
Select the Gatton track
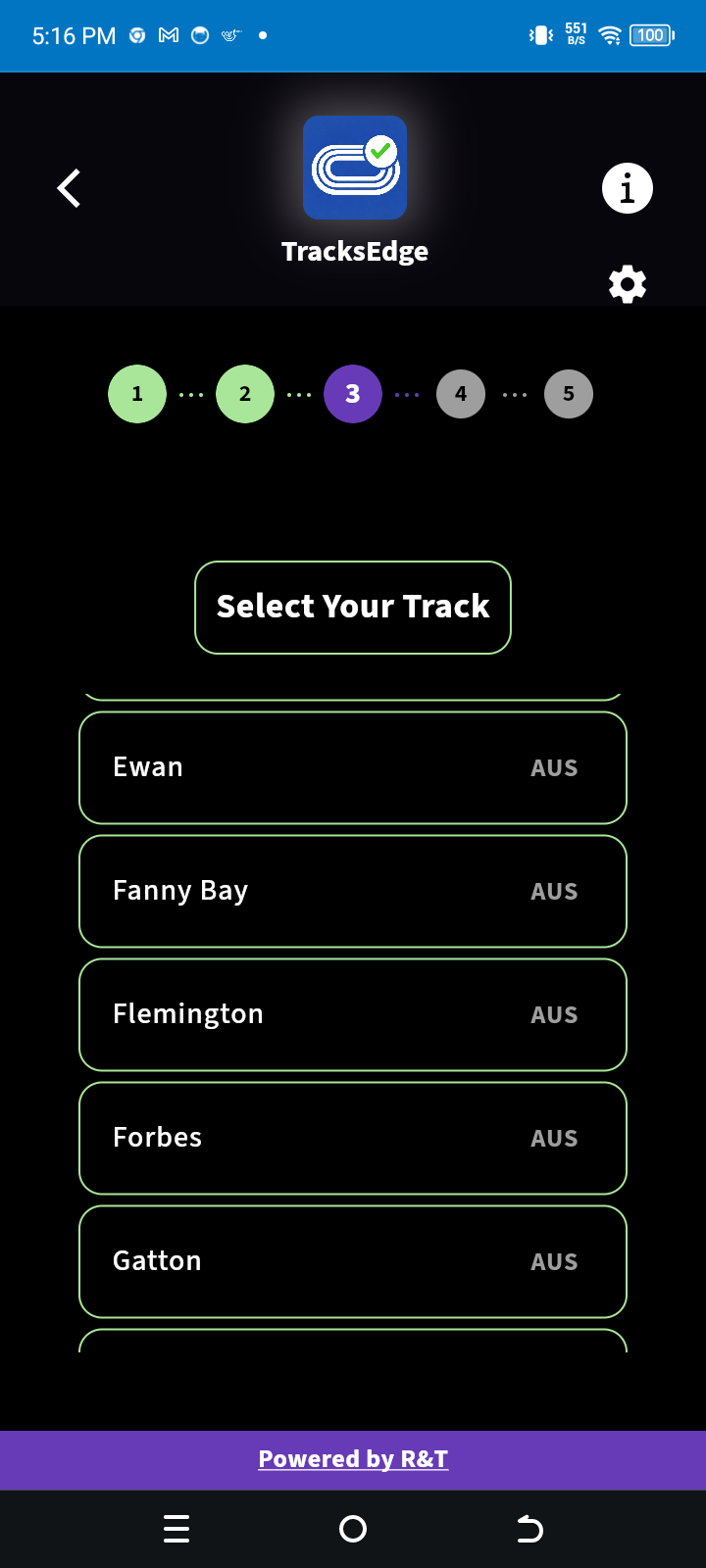point(353,1261)
